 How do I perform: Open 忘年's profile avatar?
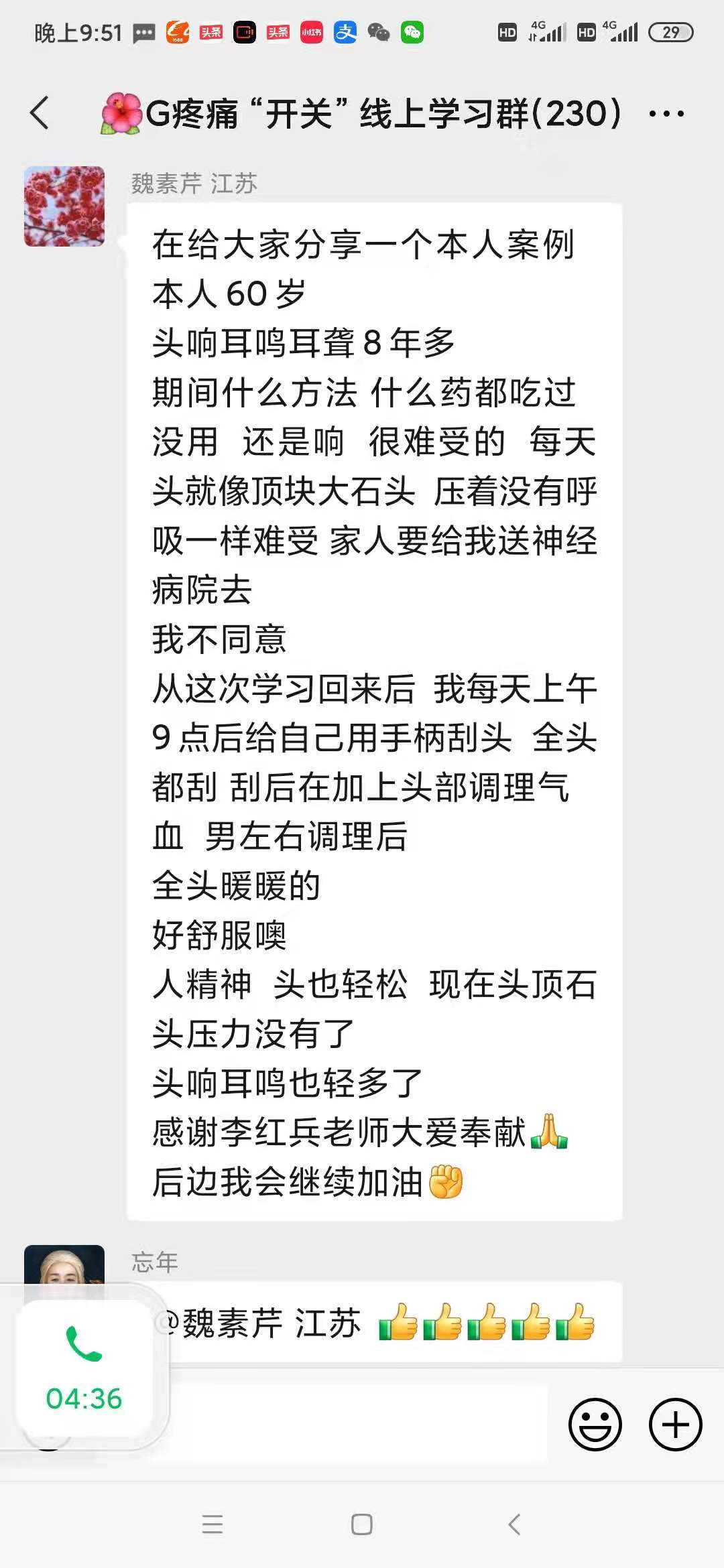pyautogui.click(x=64, y=1264)
